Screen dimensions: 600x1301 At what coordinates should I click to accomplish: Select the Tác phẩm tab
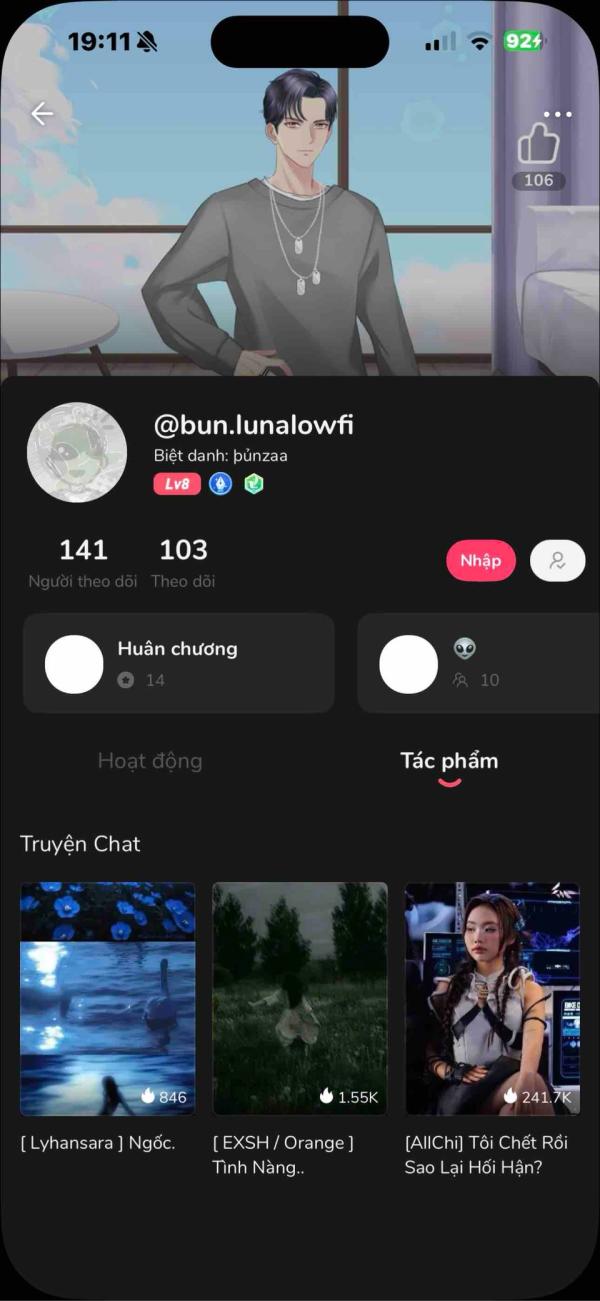coord(449,761)
